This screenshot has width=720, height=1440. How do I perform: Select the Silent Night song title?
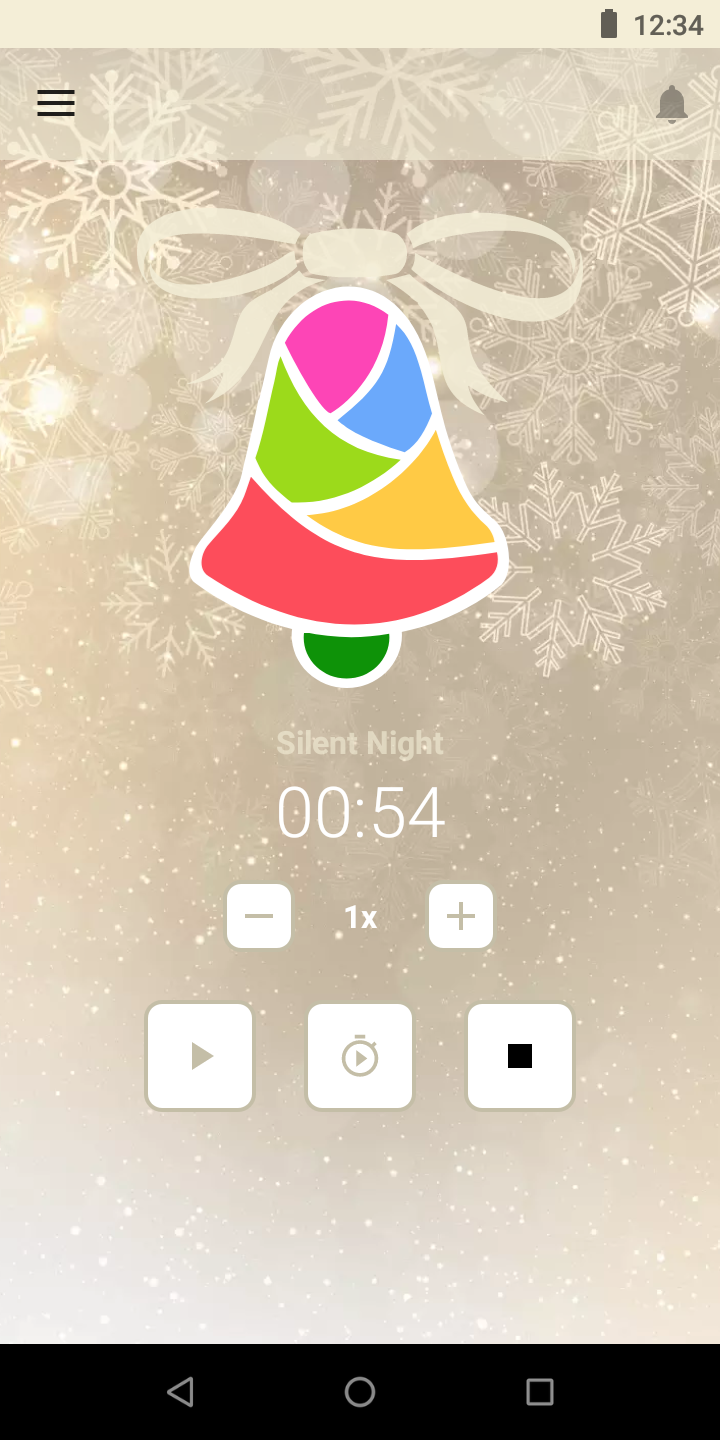click(360, 742)
